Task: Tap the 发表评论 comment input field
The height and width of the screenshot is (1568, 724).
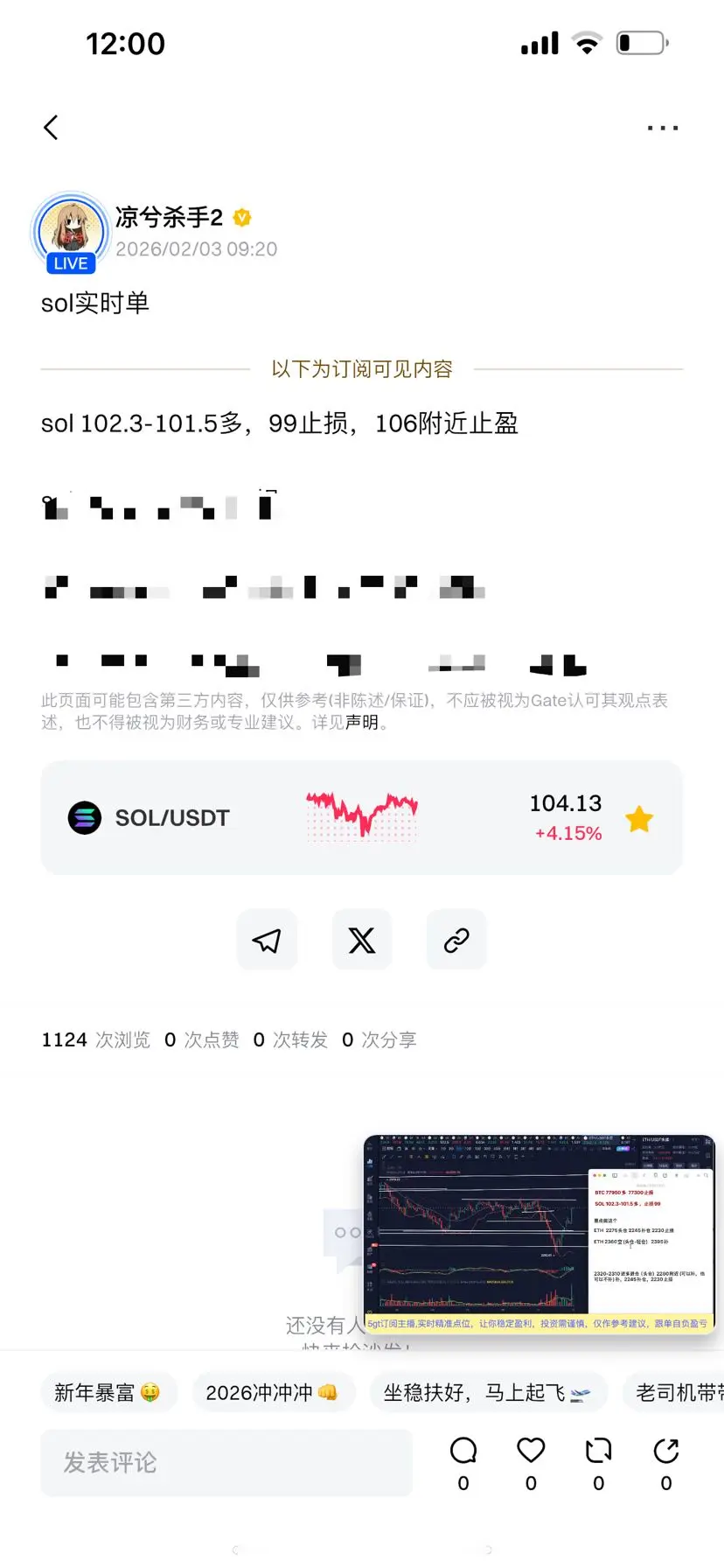Action: [x=226, y=1461]
